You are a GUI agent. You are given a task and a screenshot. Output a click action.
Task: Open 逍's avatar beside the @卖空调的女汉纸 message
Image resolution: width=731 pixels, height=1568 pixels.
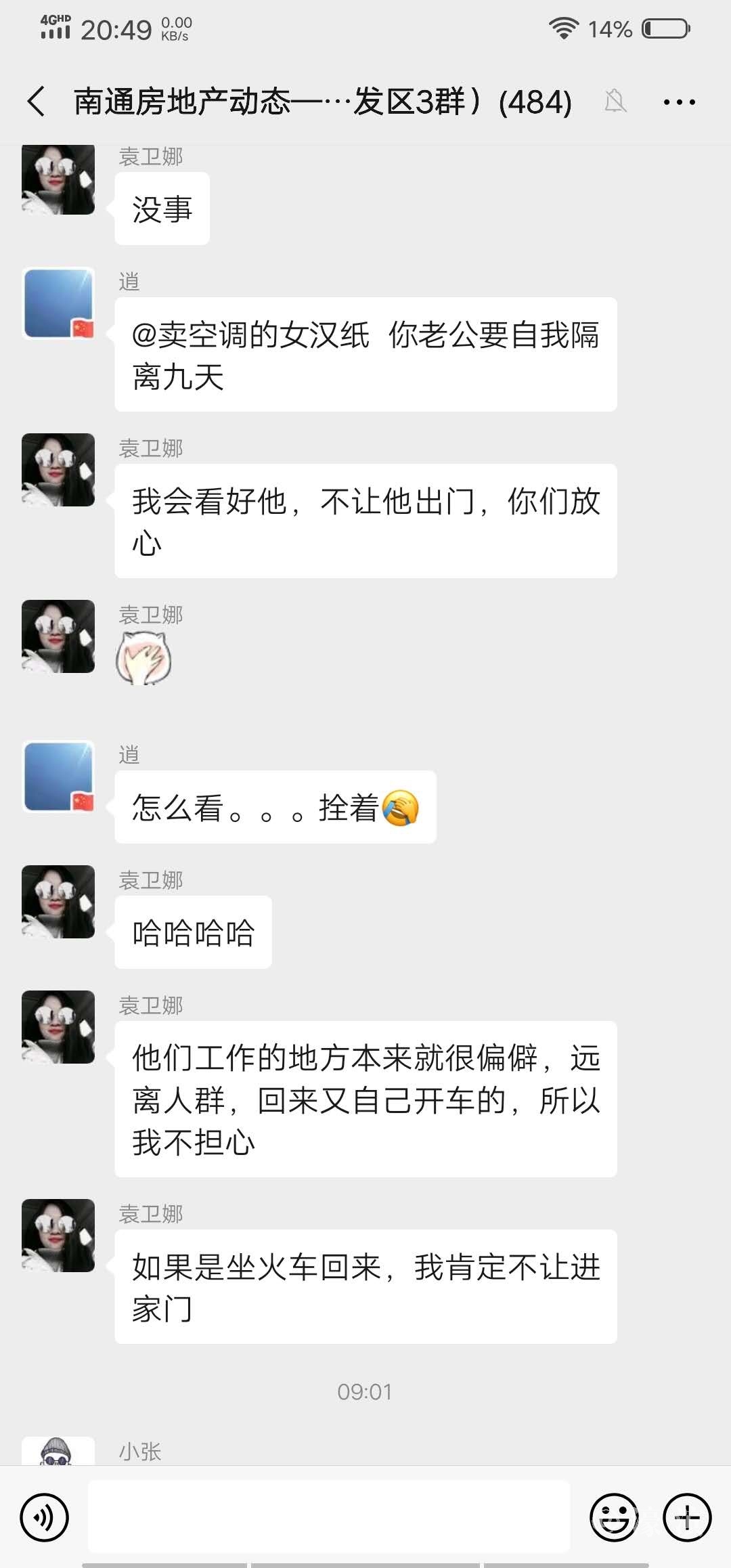pyautogui.click(x=58, y=303)
